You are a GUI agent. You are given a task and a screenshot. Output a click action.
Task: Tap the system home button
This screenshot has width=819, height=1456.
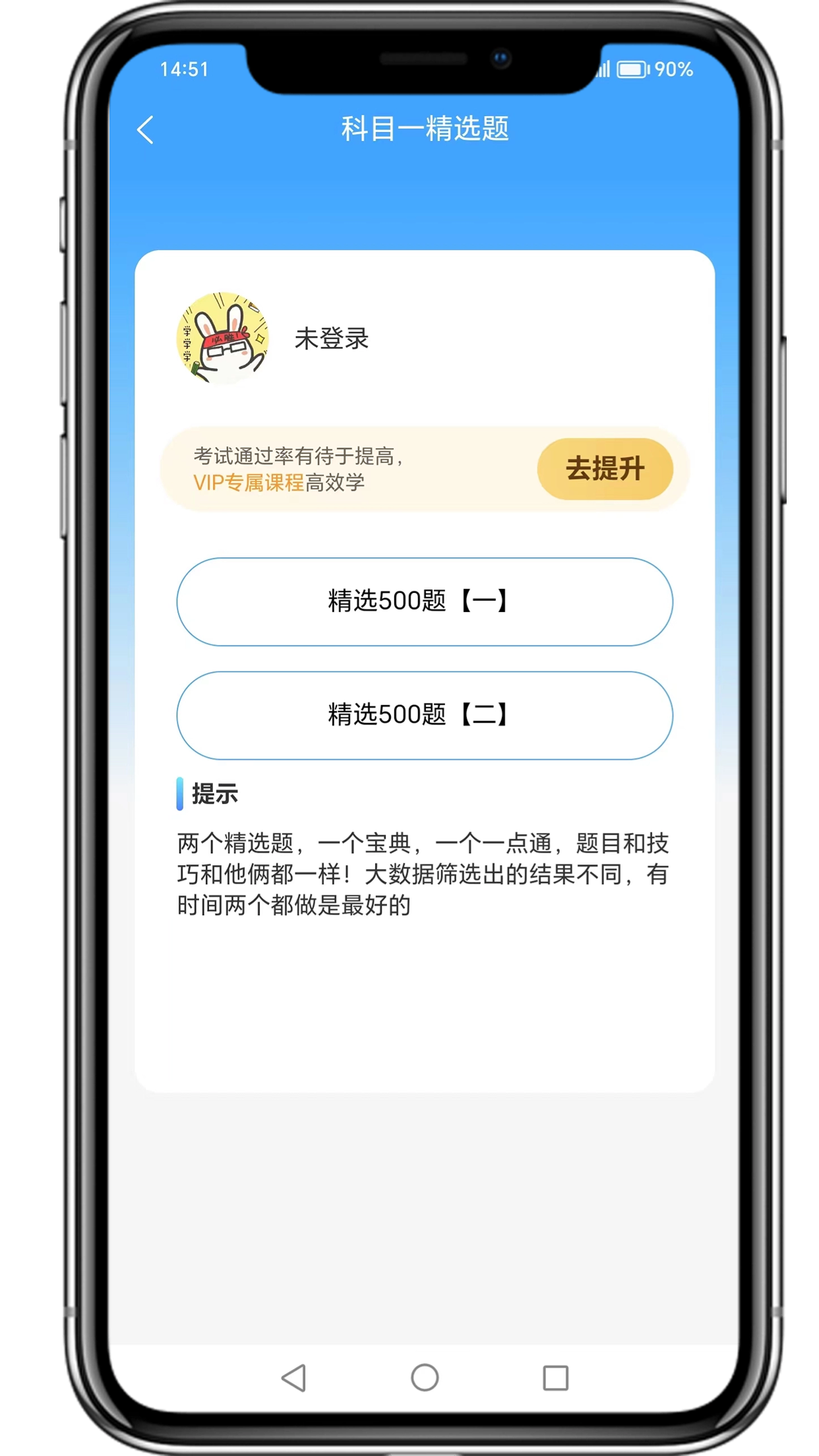424,1378
